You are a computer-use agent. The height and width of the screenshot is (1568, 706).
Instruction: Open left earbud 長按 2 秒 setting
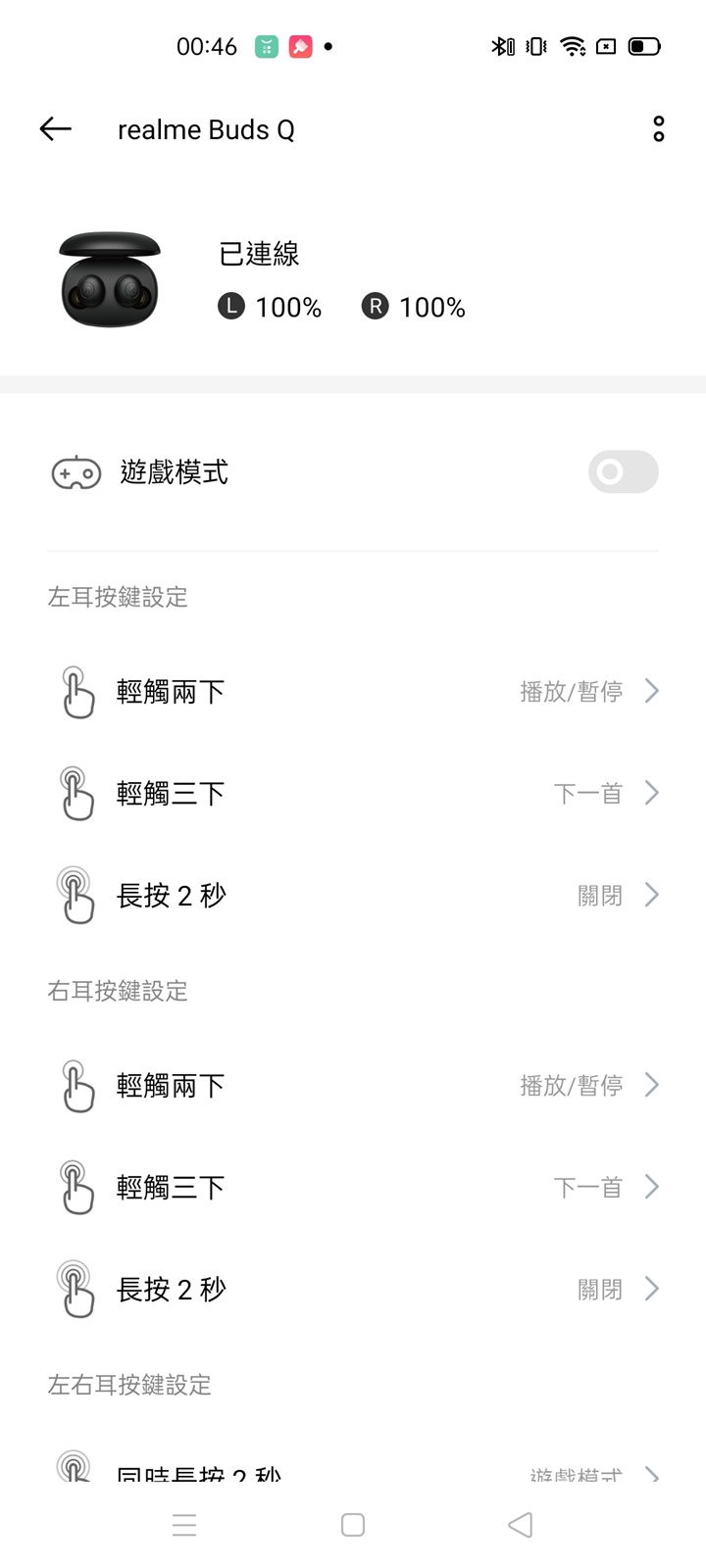[x=353, y=895]
